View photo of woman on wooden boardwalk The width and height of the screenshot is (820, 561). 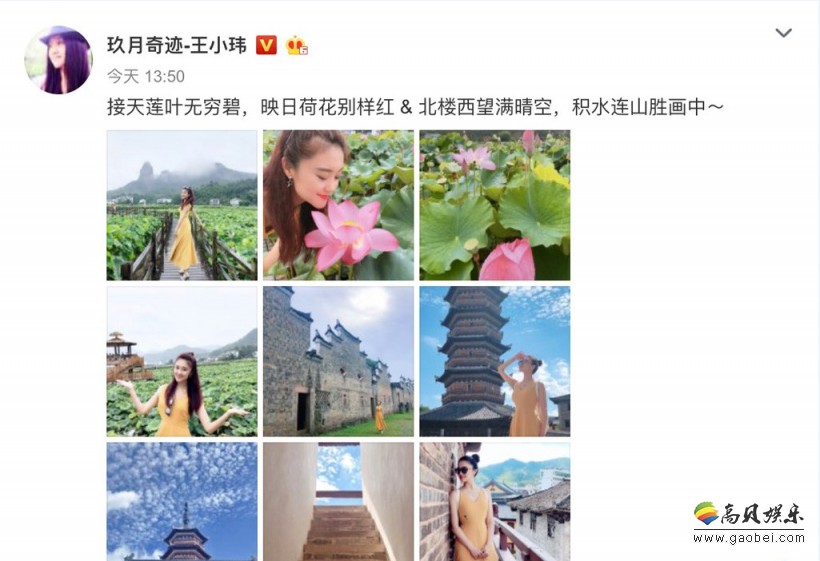182,205
